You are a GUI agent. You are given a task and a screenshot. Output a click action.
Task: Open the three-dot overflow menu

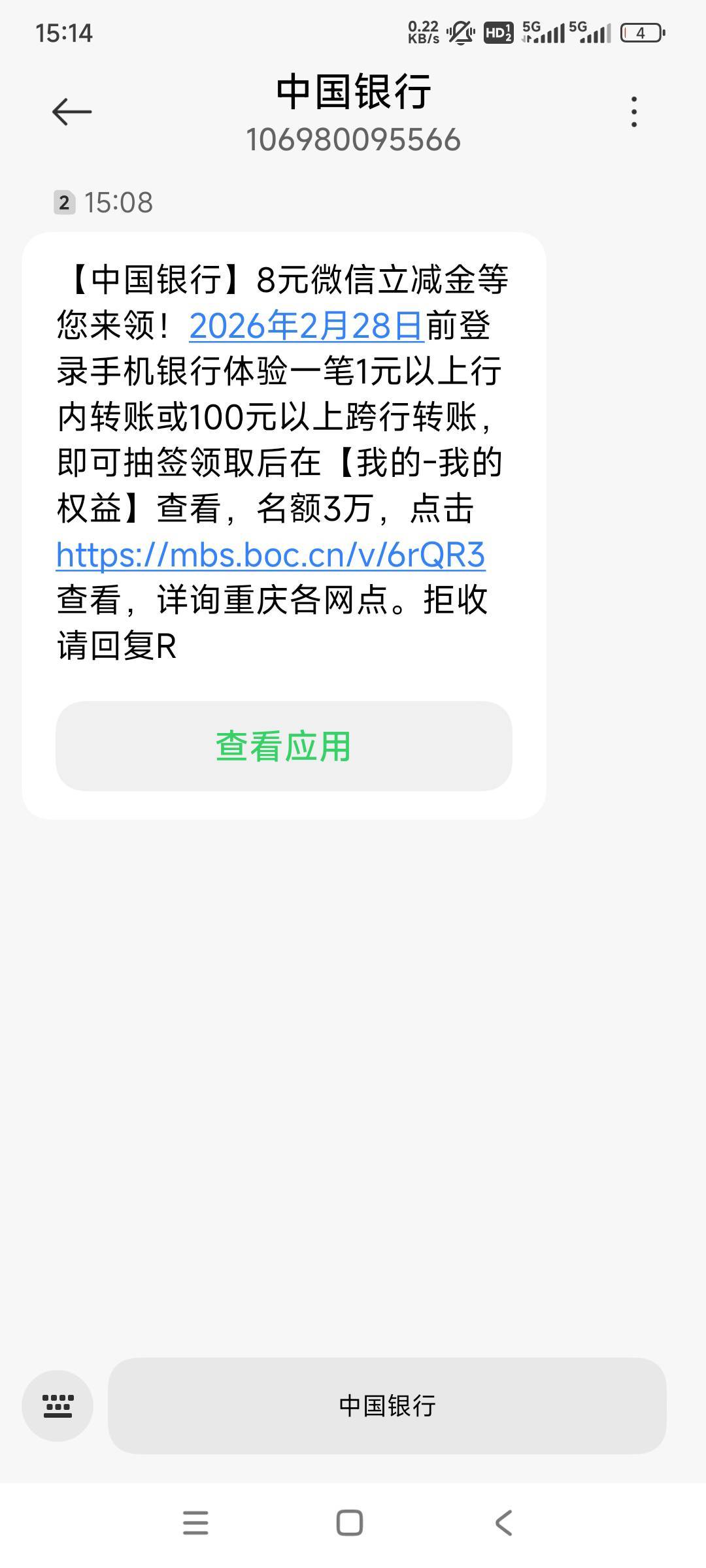click(x=633, y=112)
